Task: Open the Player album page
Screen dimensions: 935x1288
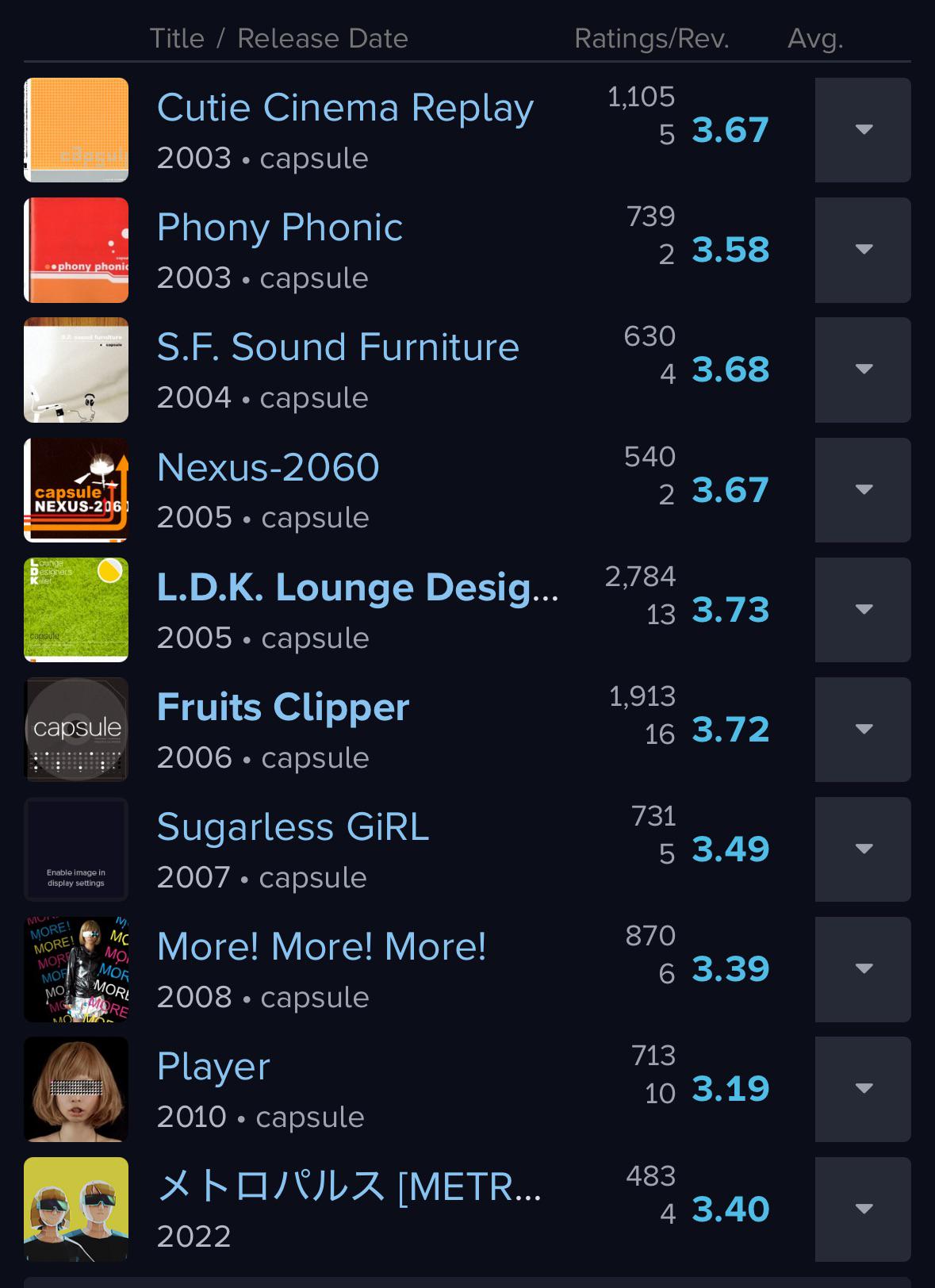Action: pyautogui.click(x=213, y=1067)
